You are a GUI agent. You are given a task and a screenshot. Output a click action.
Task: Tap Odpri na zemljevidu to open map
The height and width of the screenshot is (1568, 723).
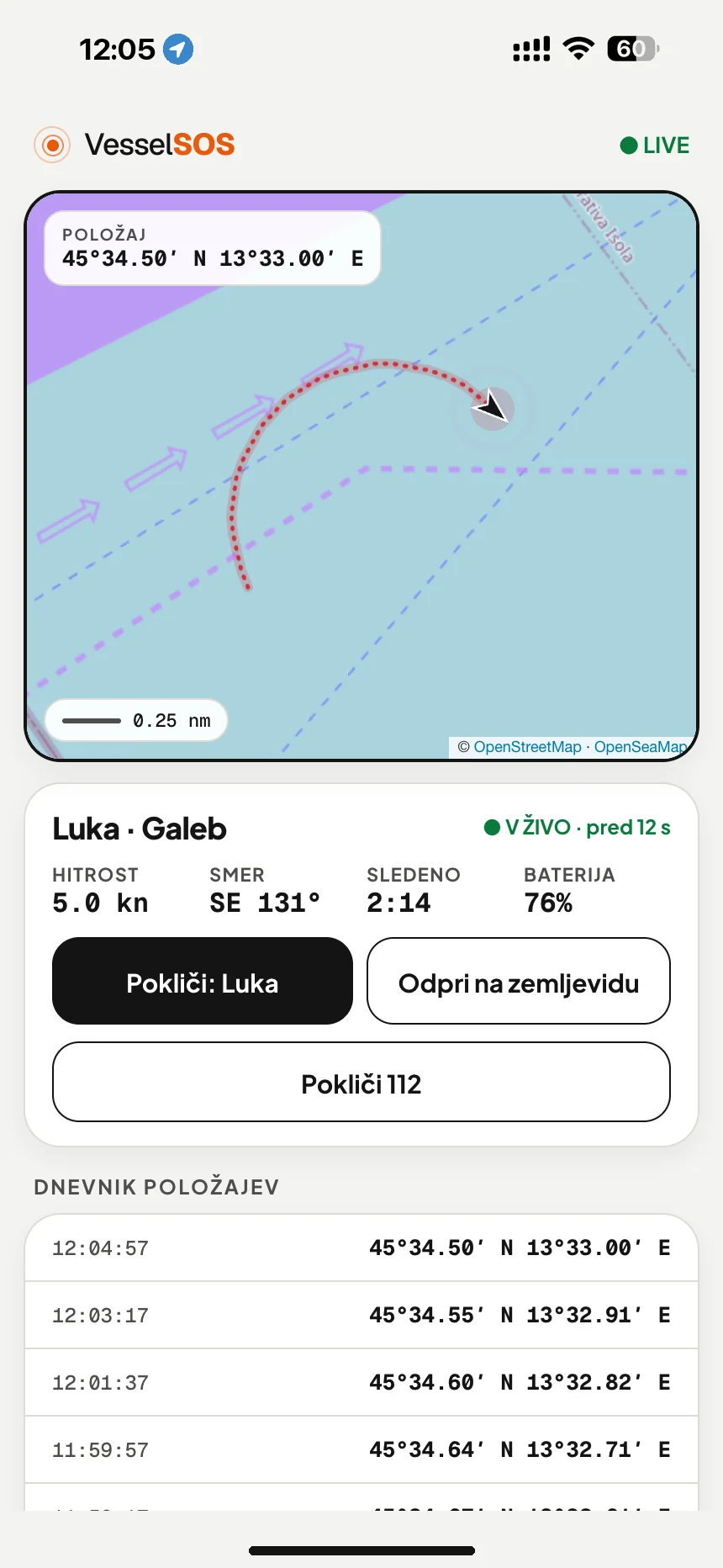pyautogui.click(x=519, y=981)
